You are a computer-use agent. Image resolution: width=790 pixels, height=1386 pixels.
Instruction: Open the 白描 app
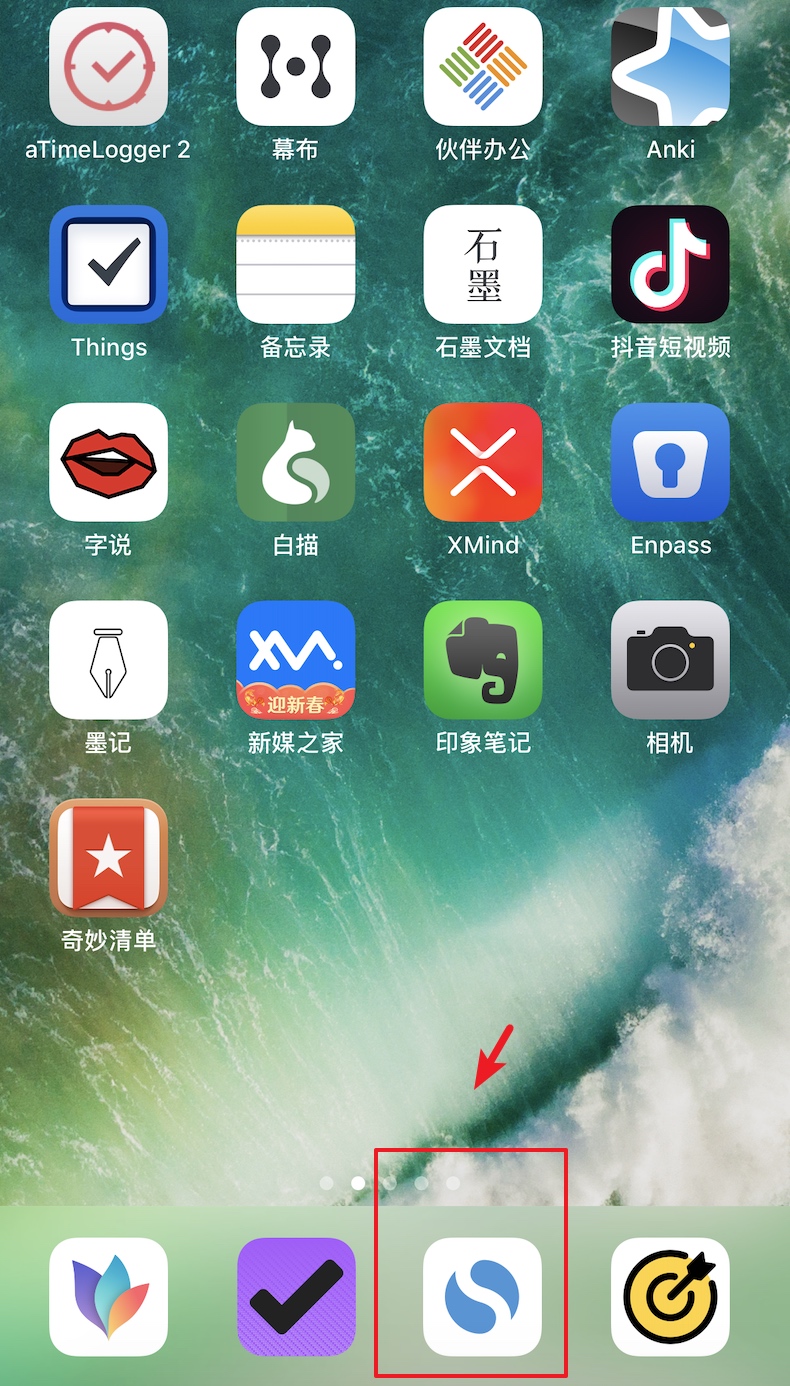click(x=296, y=462)
